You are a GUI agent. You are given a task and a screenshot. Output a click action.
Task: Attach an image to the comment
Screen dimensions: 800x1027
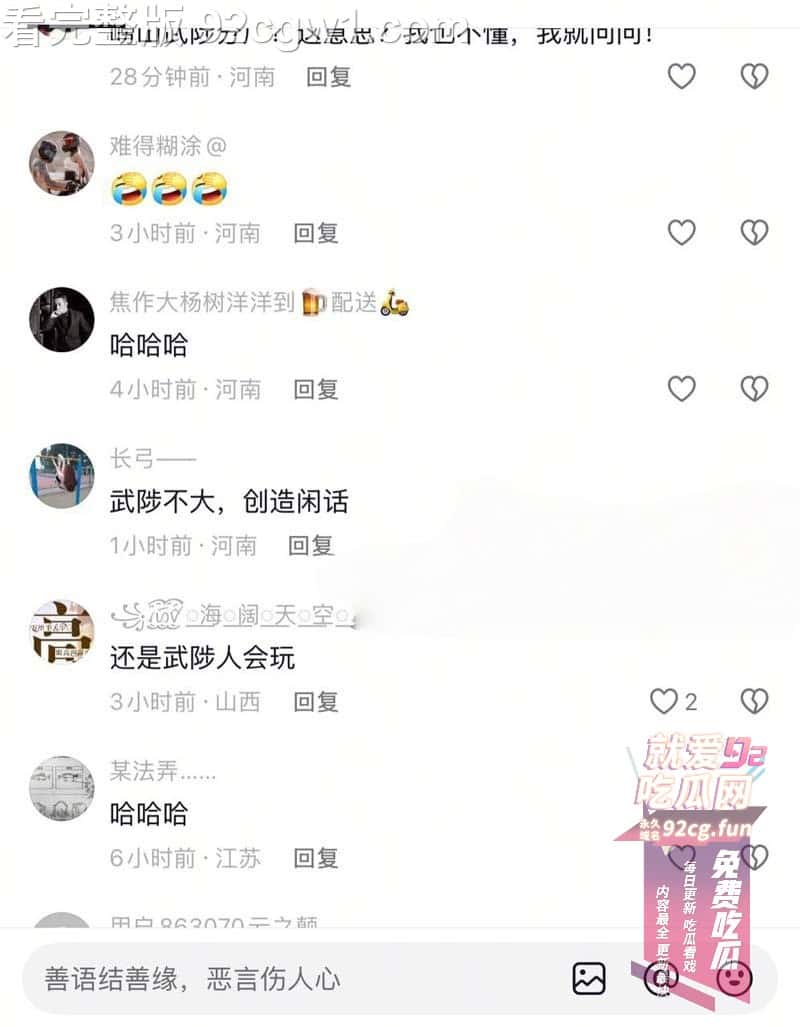tap(589, 978)
